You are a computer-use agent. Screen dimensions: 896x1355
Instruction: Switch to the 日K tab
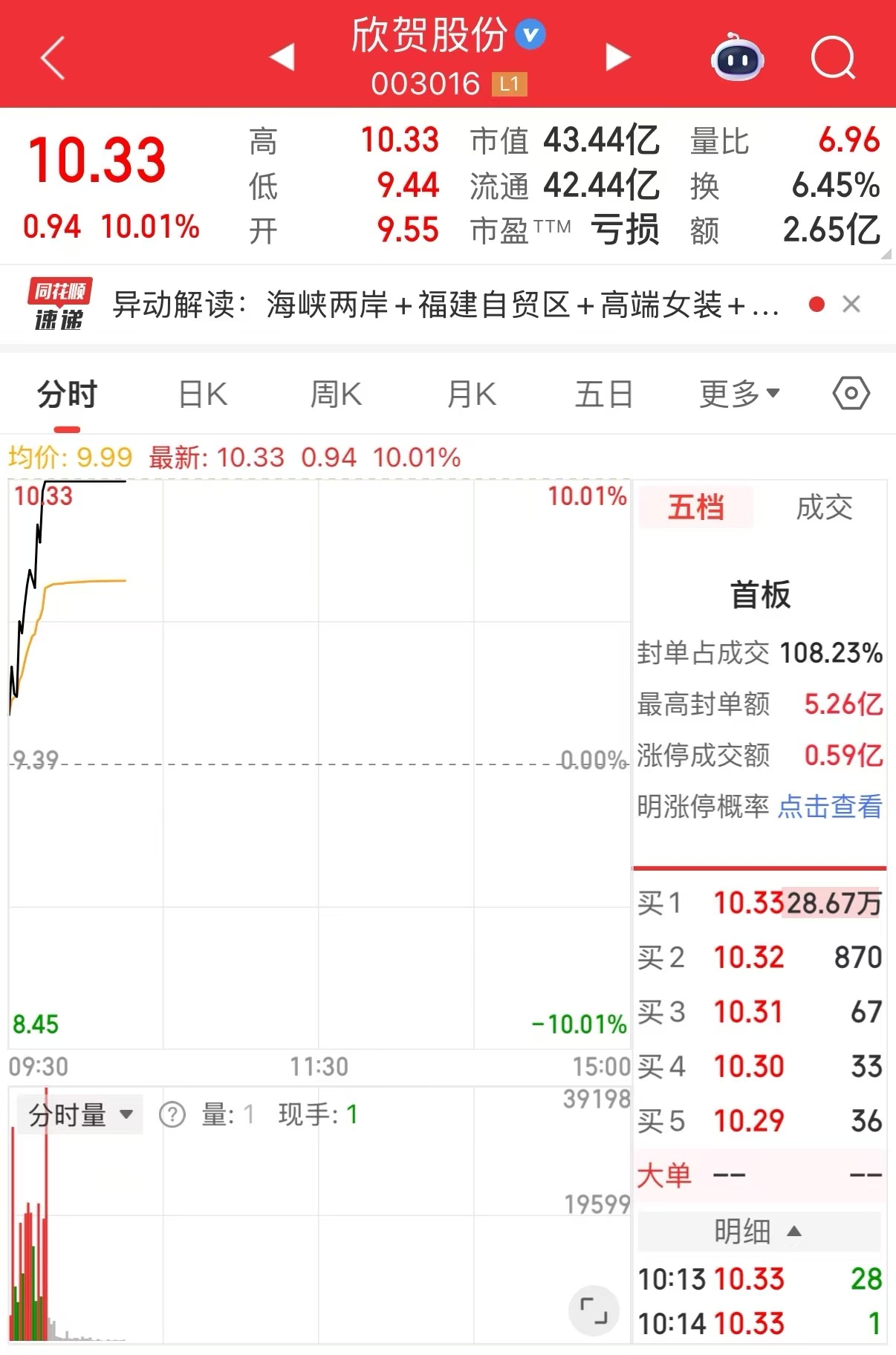pos(203,394)
